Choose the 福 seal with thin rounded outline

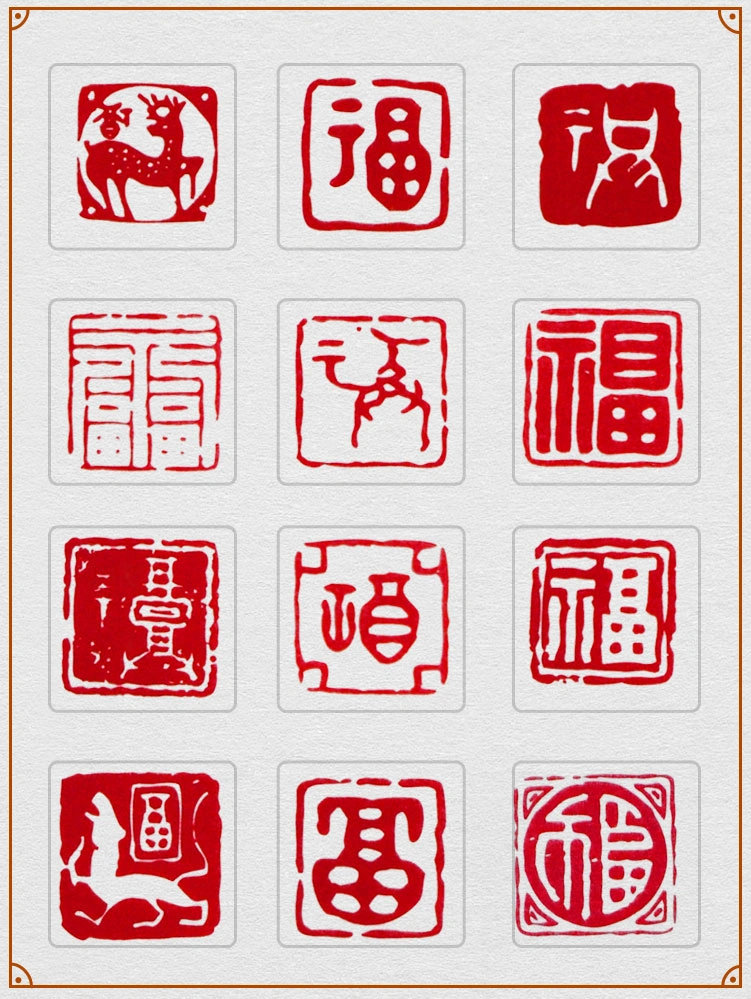point(371,156)
